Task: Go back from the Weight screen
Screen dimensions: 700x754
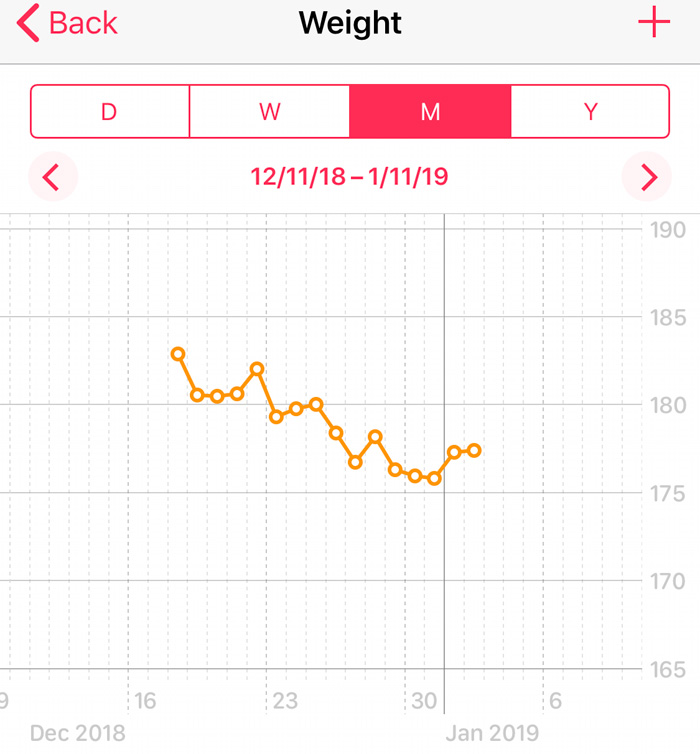Action: point(66,22)
